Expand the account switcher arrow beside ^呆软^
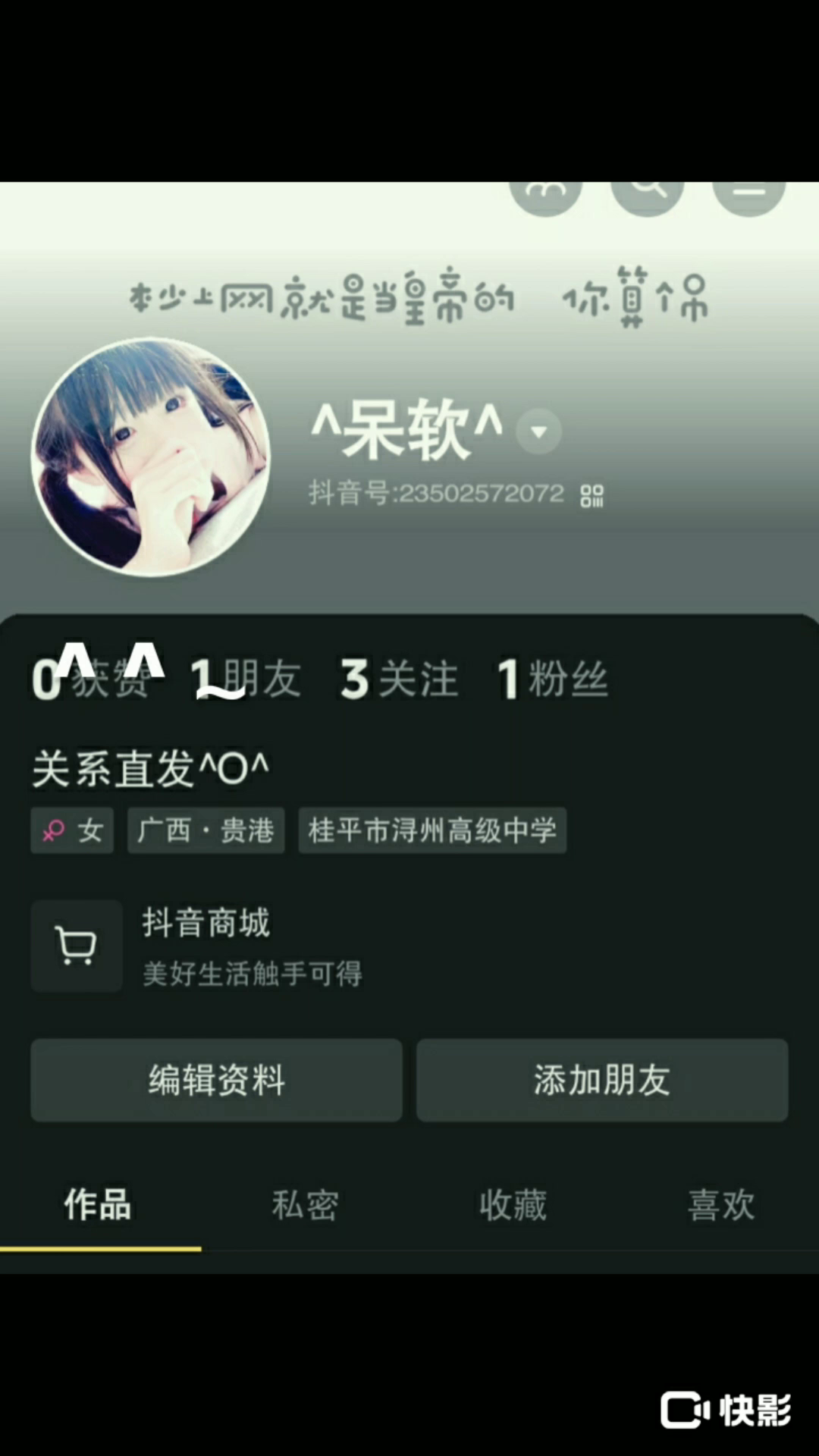The image size is (819, 1456). click(539, 432)
